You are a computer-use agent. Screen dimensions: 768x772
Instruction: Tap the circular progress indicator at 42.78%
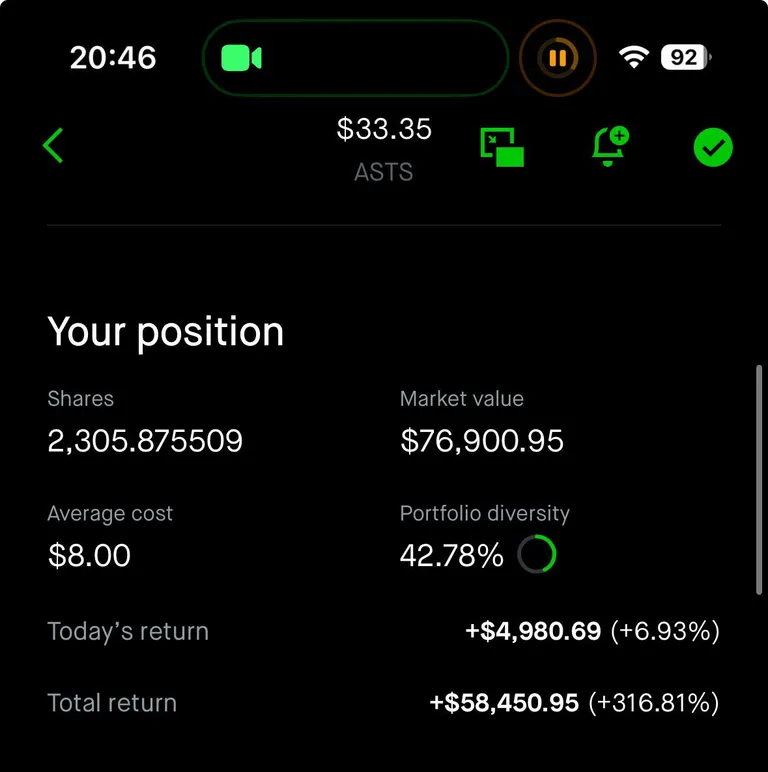point(537,554)
